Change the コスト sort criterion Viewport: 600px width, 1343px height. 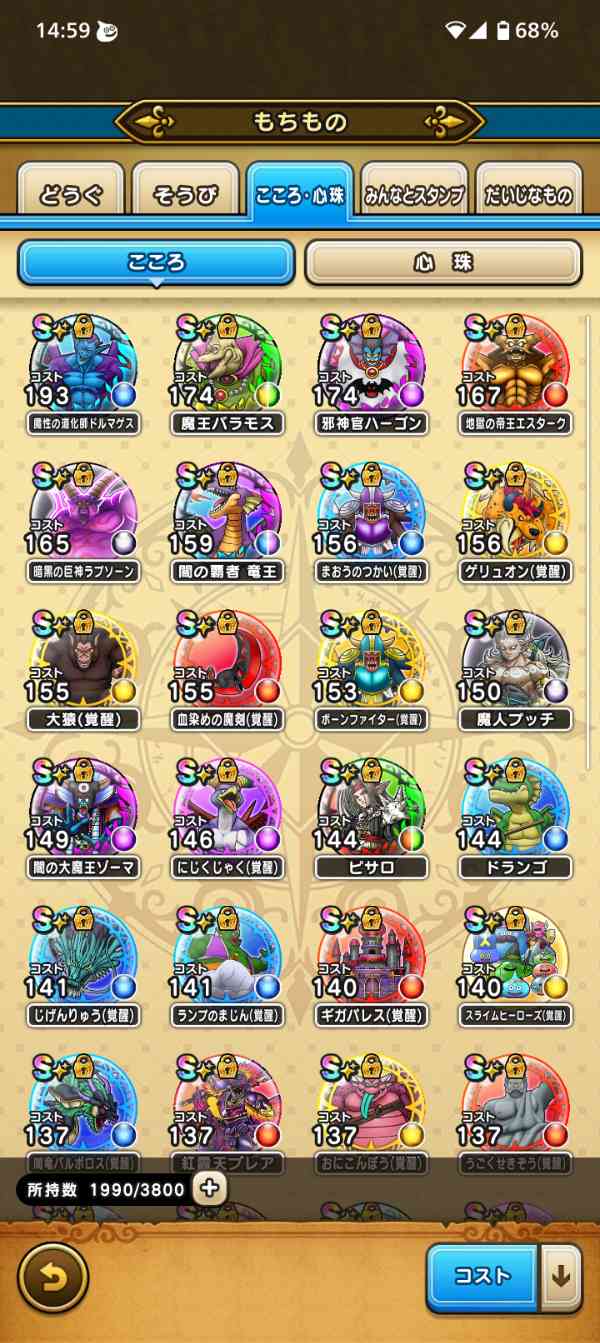[x=483, y=1277]
